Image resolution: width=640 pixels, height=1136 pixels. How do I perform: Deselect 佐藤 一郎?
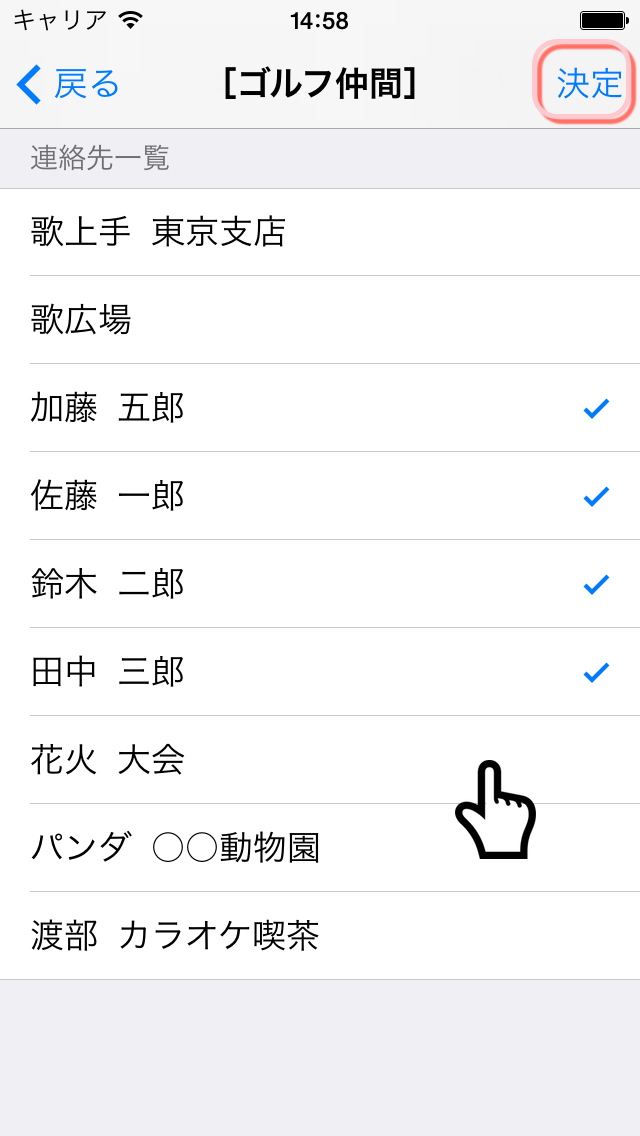coord(320,496)
